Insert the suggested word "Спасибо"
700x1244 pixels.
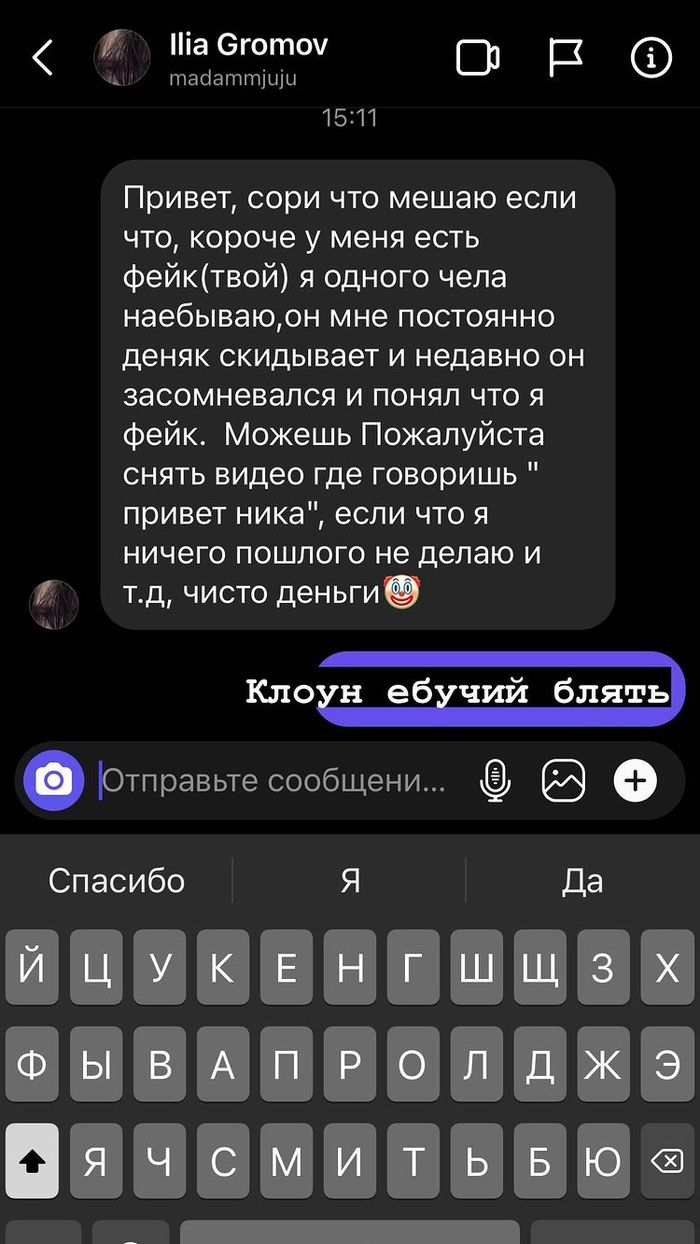pyautogui.click(x=116, y=881)
